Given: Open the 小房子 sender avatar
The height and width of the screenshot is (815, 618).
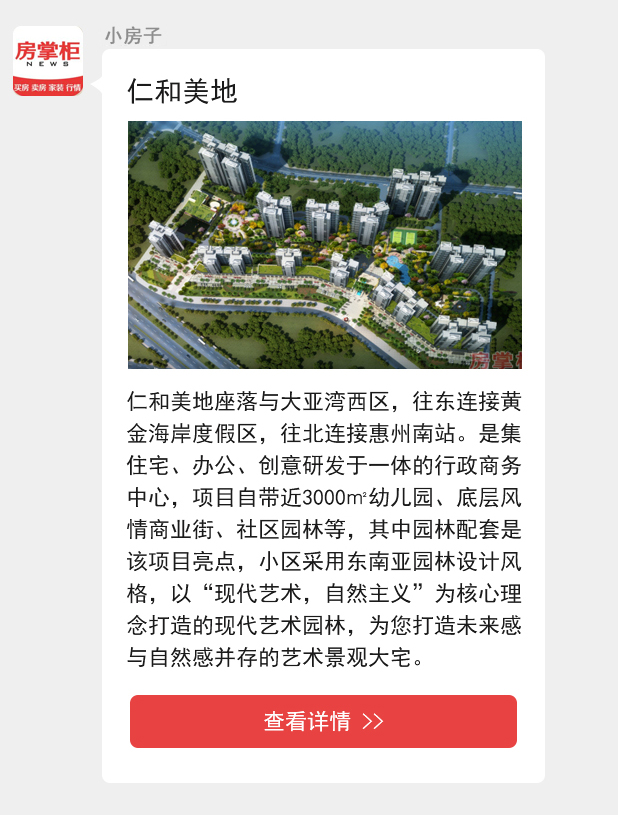Looking at the screenshot, I should tap(48, 61).
